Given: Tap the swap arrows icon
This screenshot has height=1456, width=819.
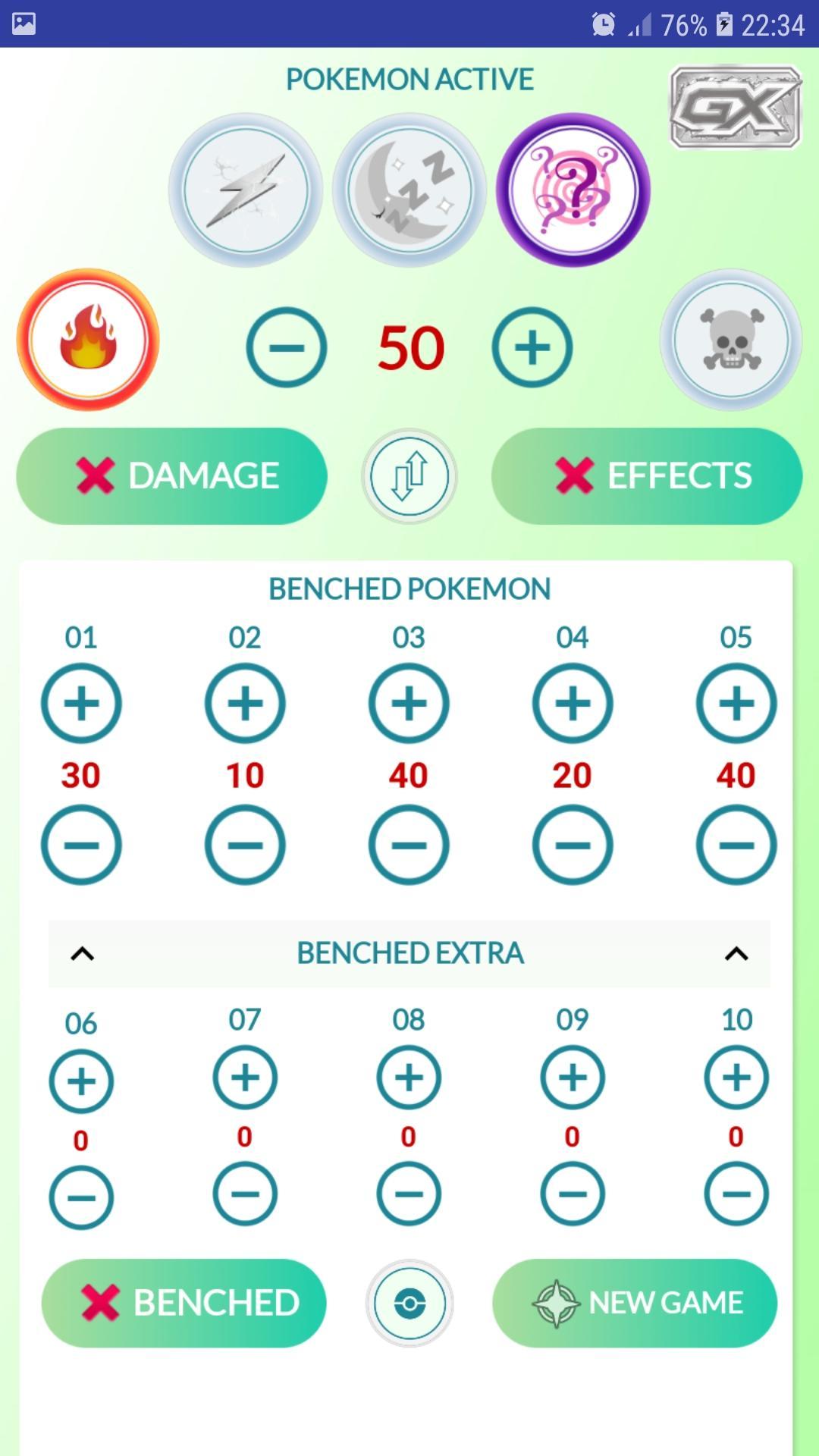Looking at the screenshot, I should click(409, 476).
